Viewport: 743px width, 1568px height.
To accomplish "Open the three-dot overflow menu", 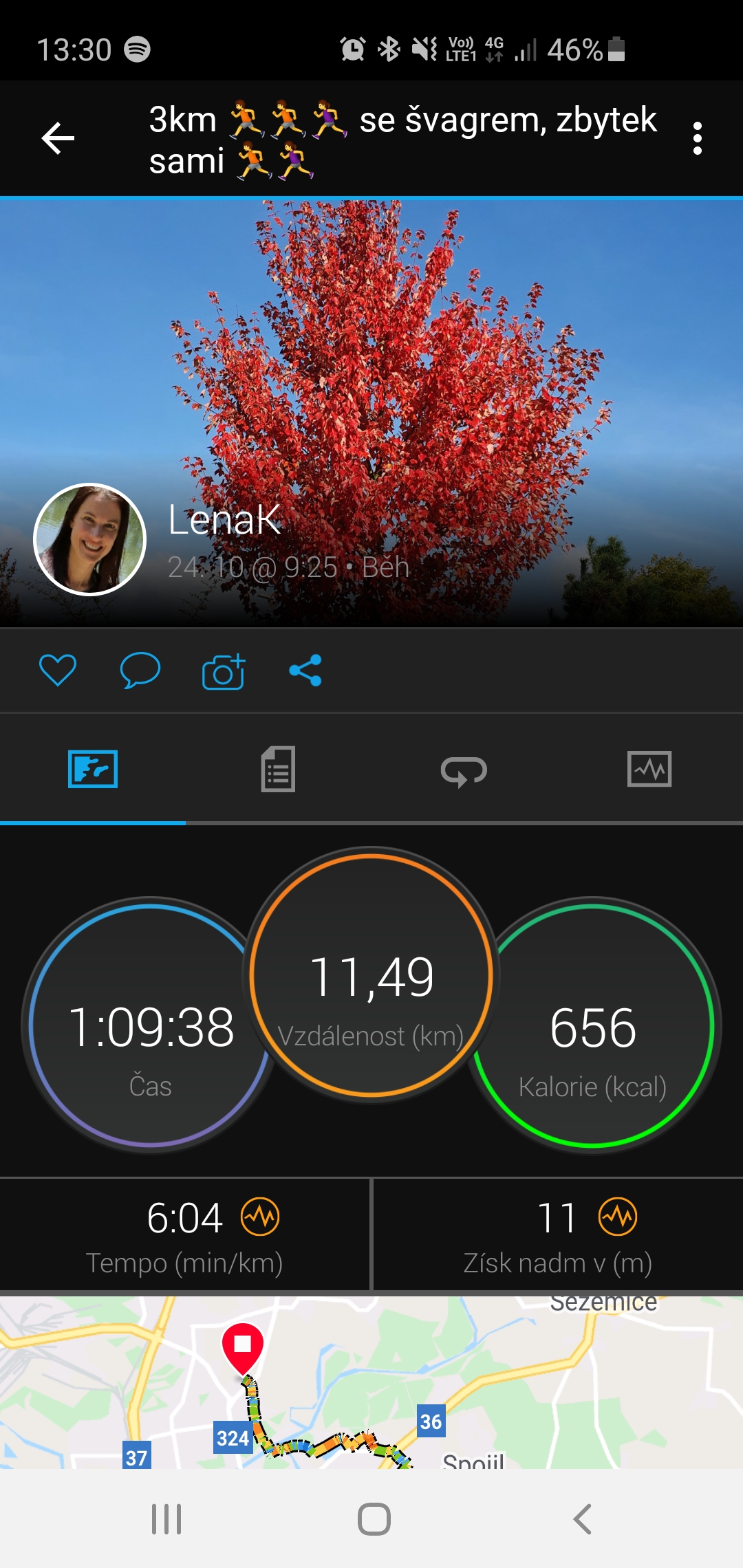I will click(698, 138).
